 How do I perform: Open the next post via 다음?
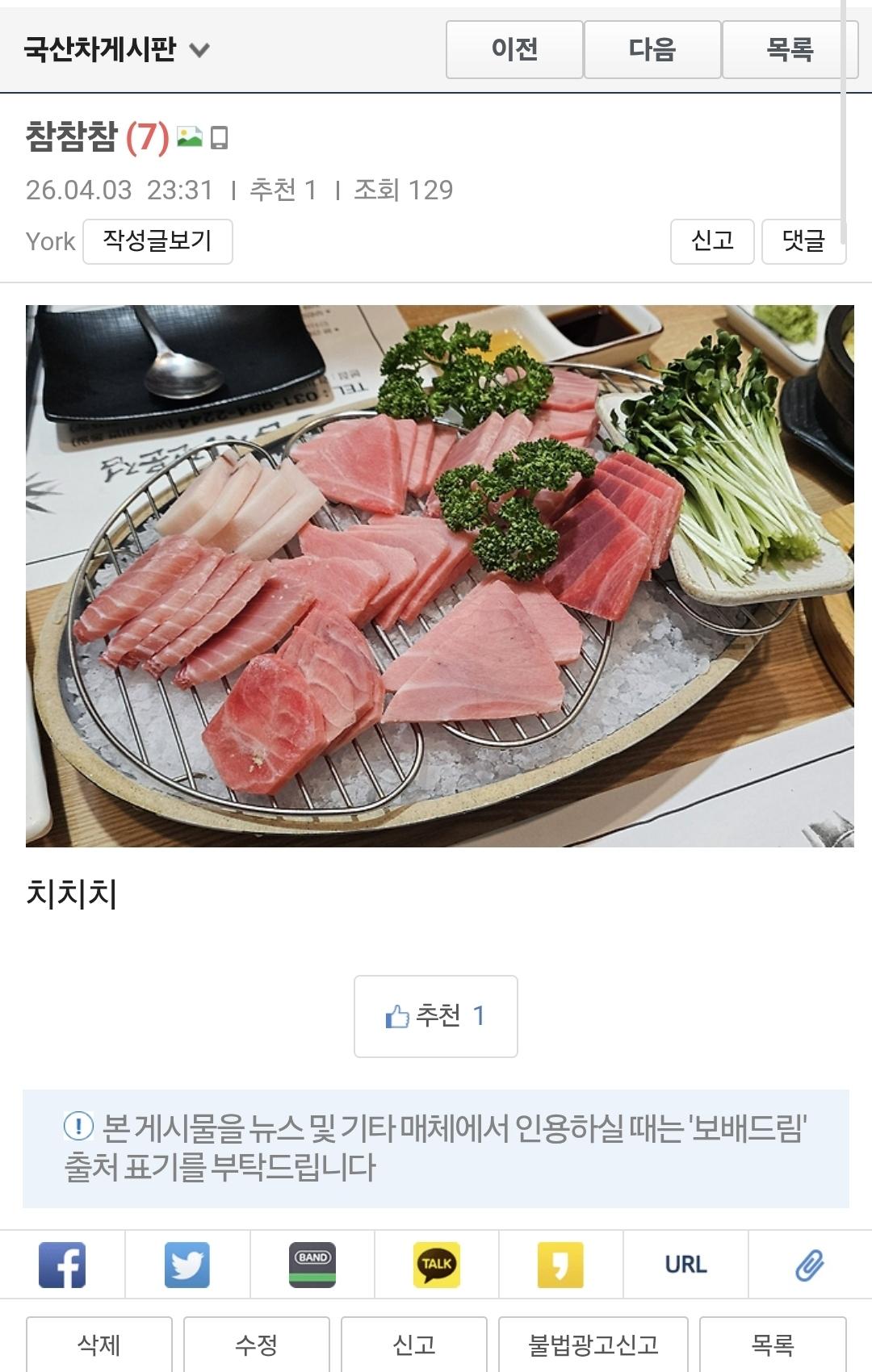tap(650, 48)
